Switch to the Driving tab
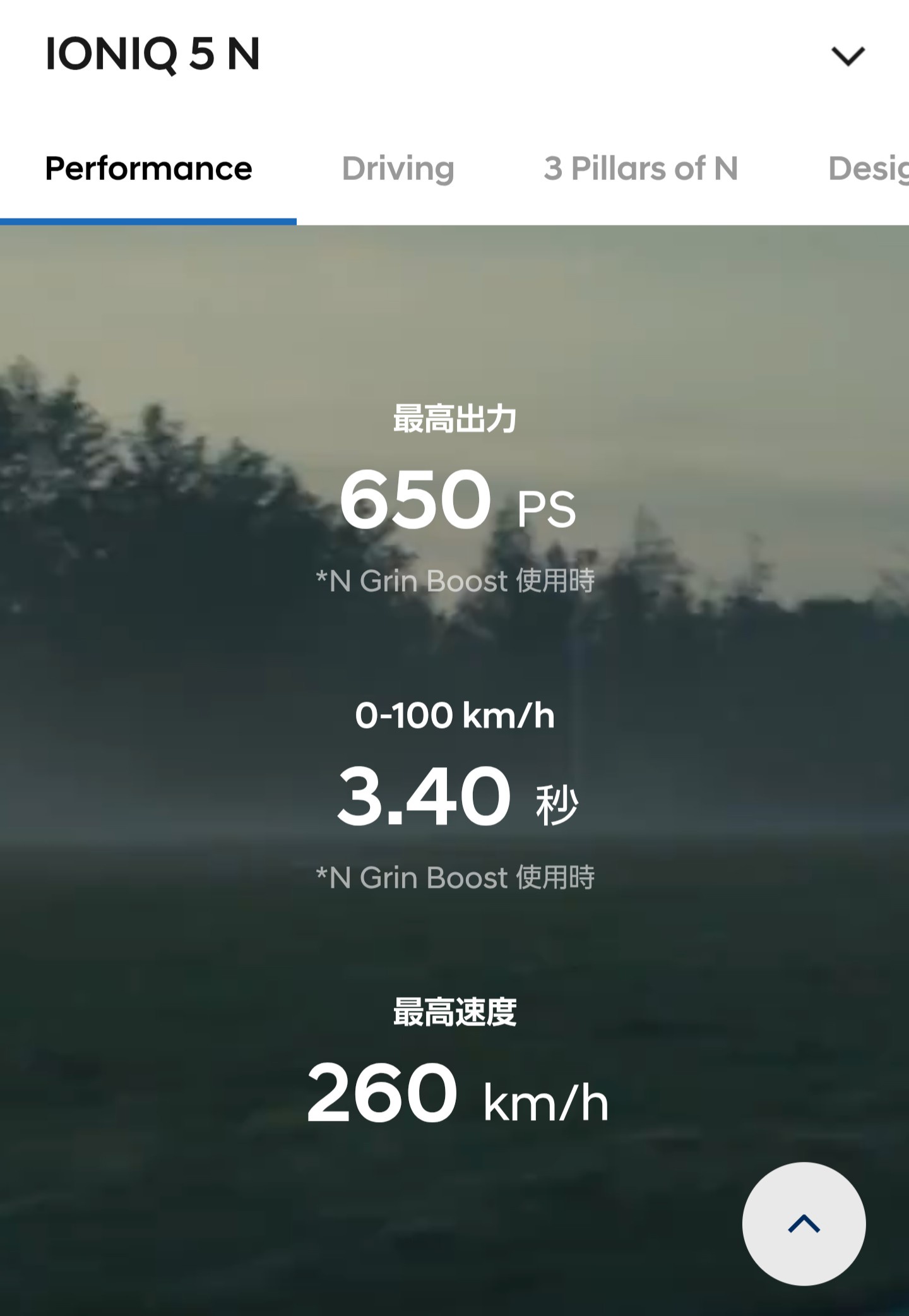 tap(398, 169)
